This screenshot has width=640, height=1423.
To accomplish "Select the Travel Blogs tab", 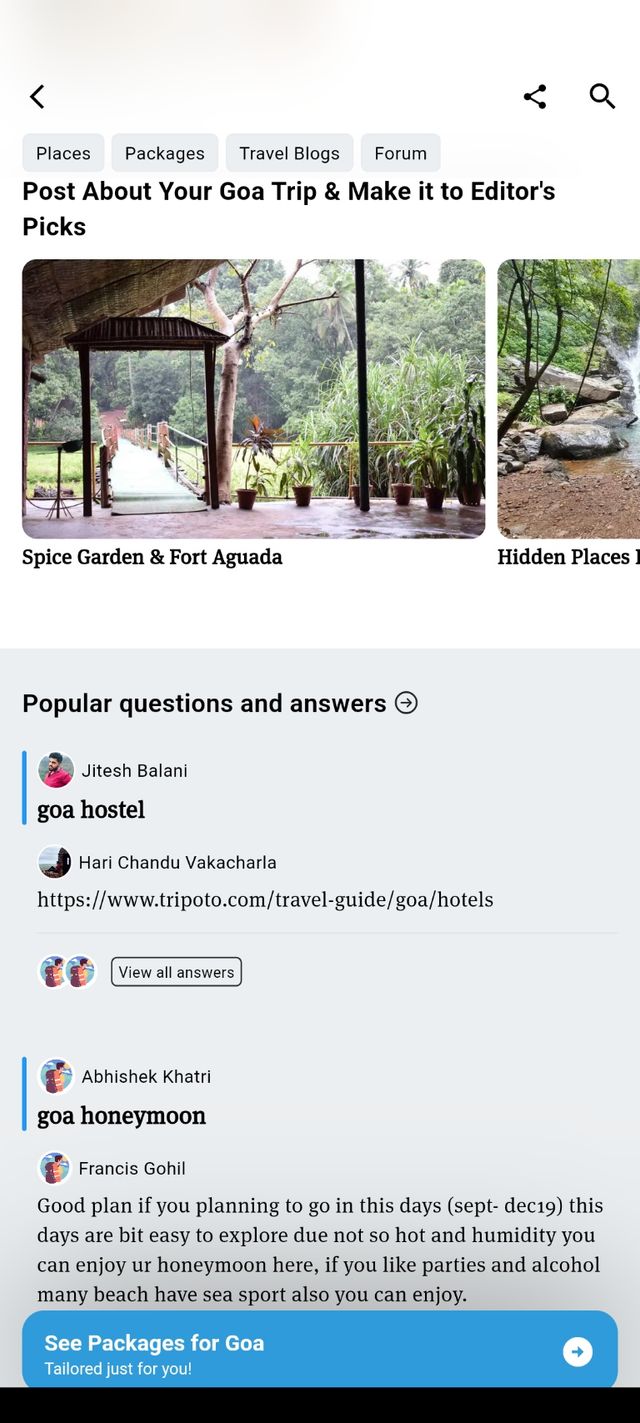I will [x=289, y=153].
